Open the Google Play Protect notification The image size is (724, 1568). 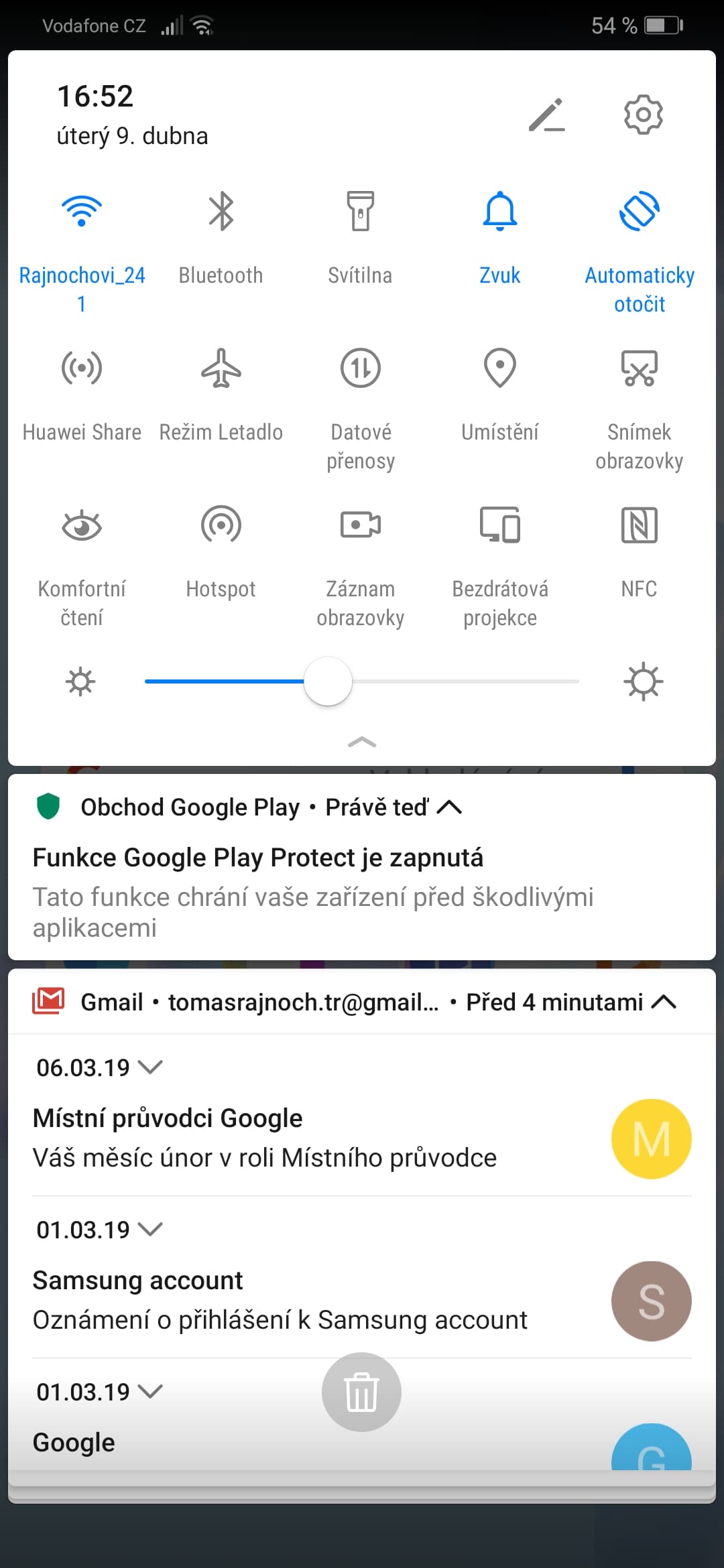click(362, 867)
